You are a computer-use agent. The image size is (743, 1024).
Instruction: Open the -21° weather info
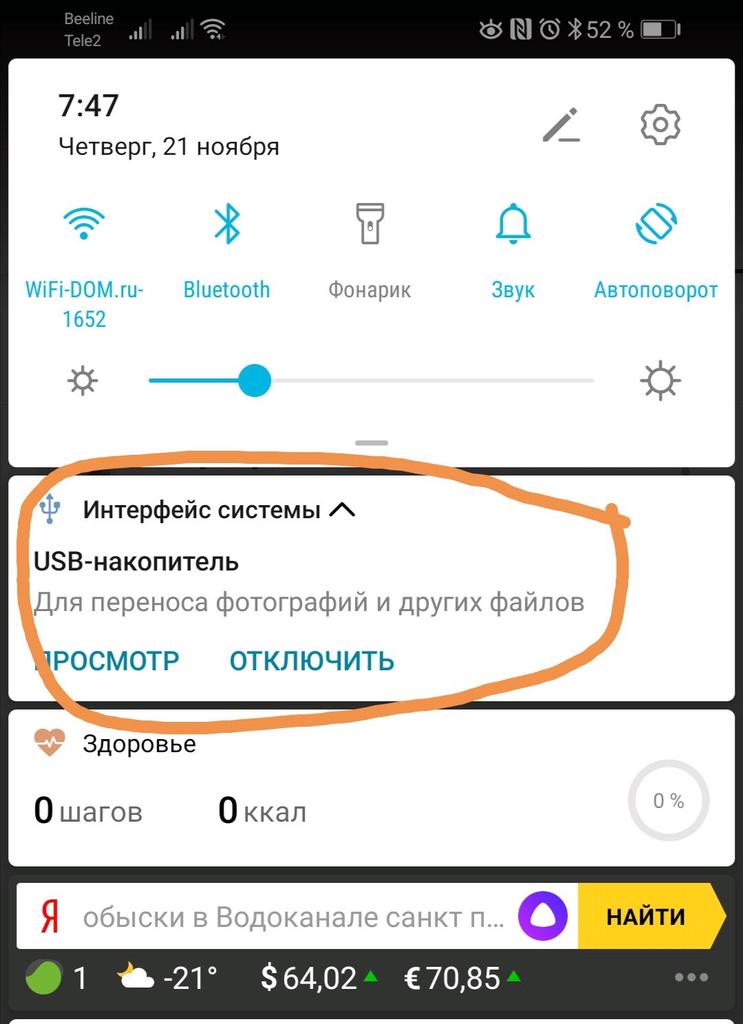168,977
